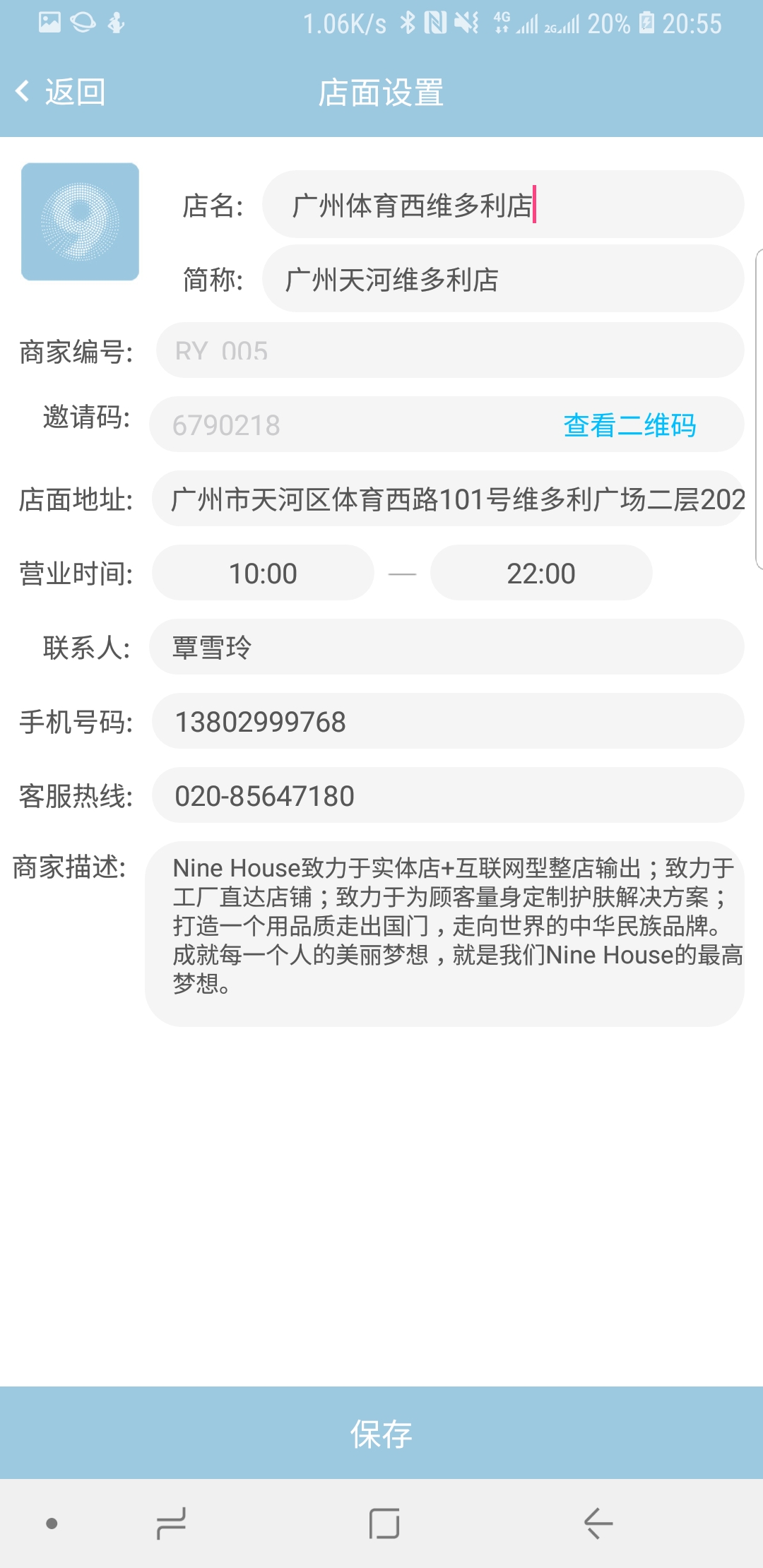The image size is (763, 1568).
Task: Change the store logo image
Action: click(x=80, y=222)
